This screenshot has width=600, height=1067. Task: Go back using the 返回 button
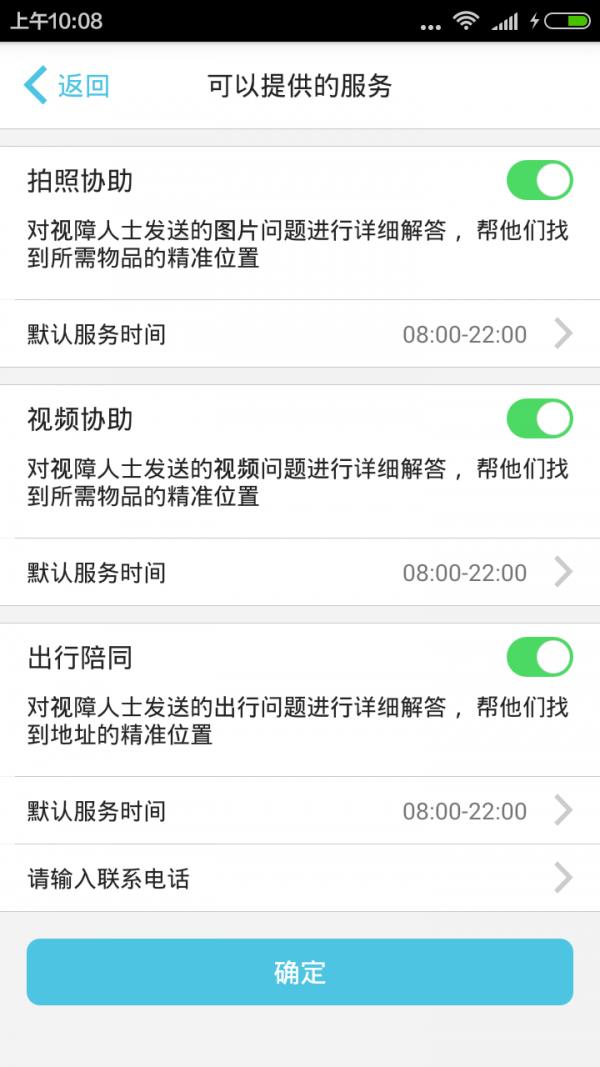coord(66,86)
